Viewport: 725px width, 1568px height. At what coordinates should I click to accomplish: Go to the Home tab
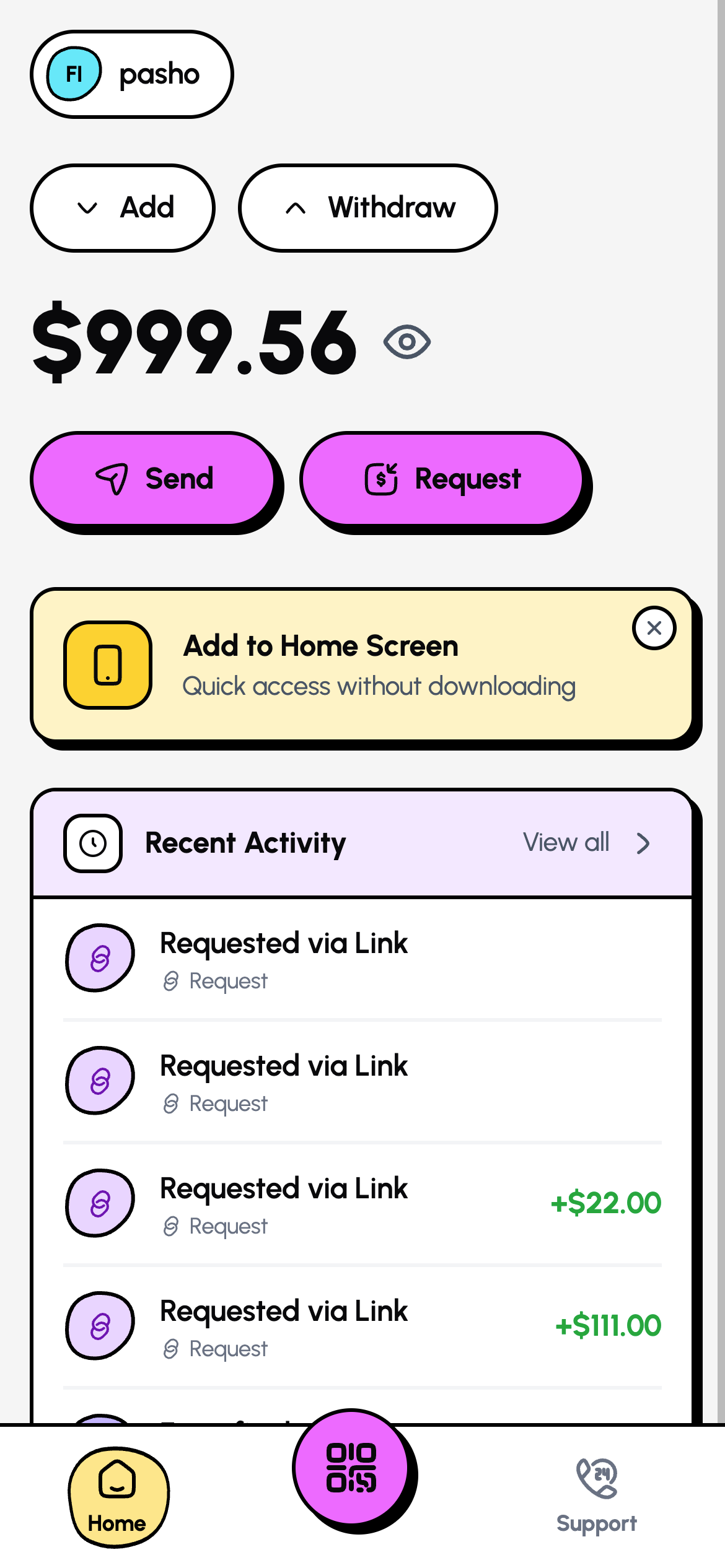click(117, 1496)
